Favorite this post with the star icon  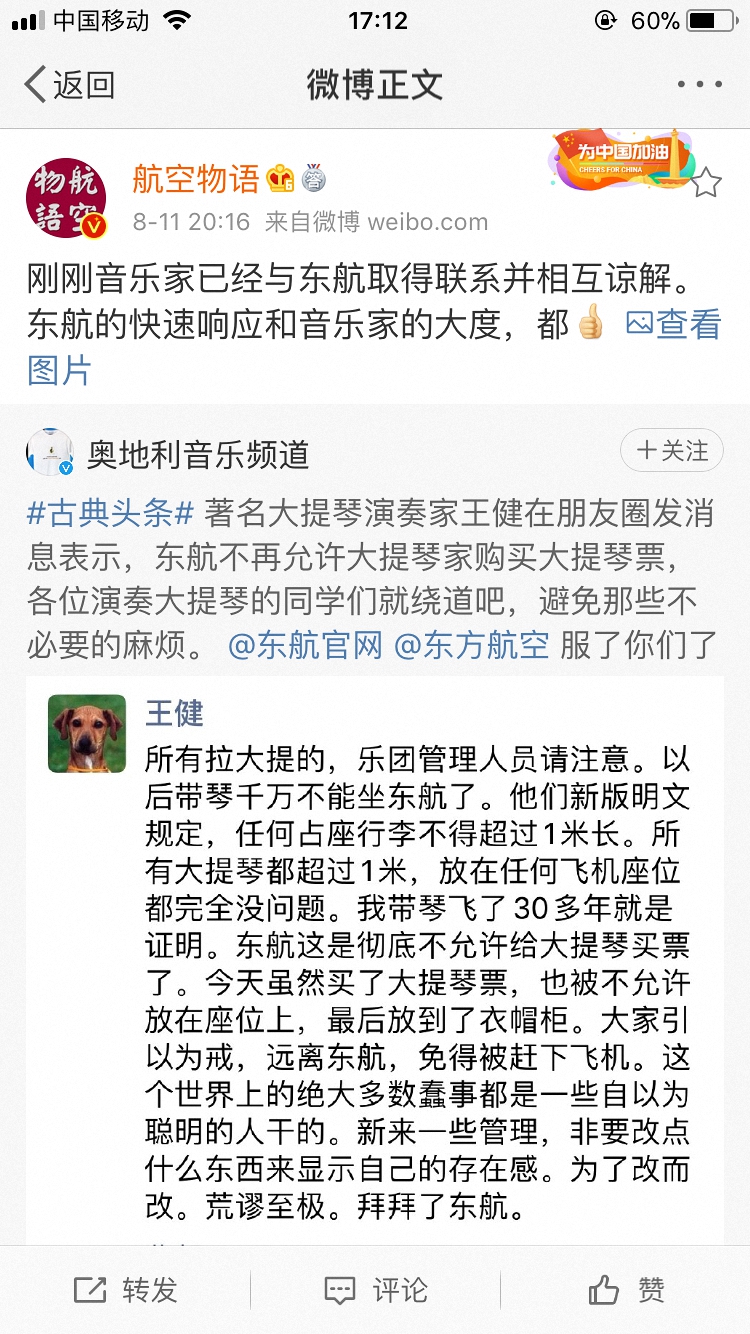[x=706, y=182]
